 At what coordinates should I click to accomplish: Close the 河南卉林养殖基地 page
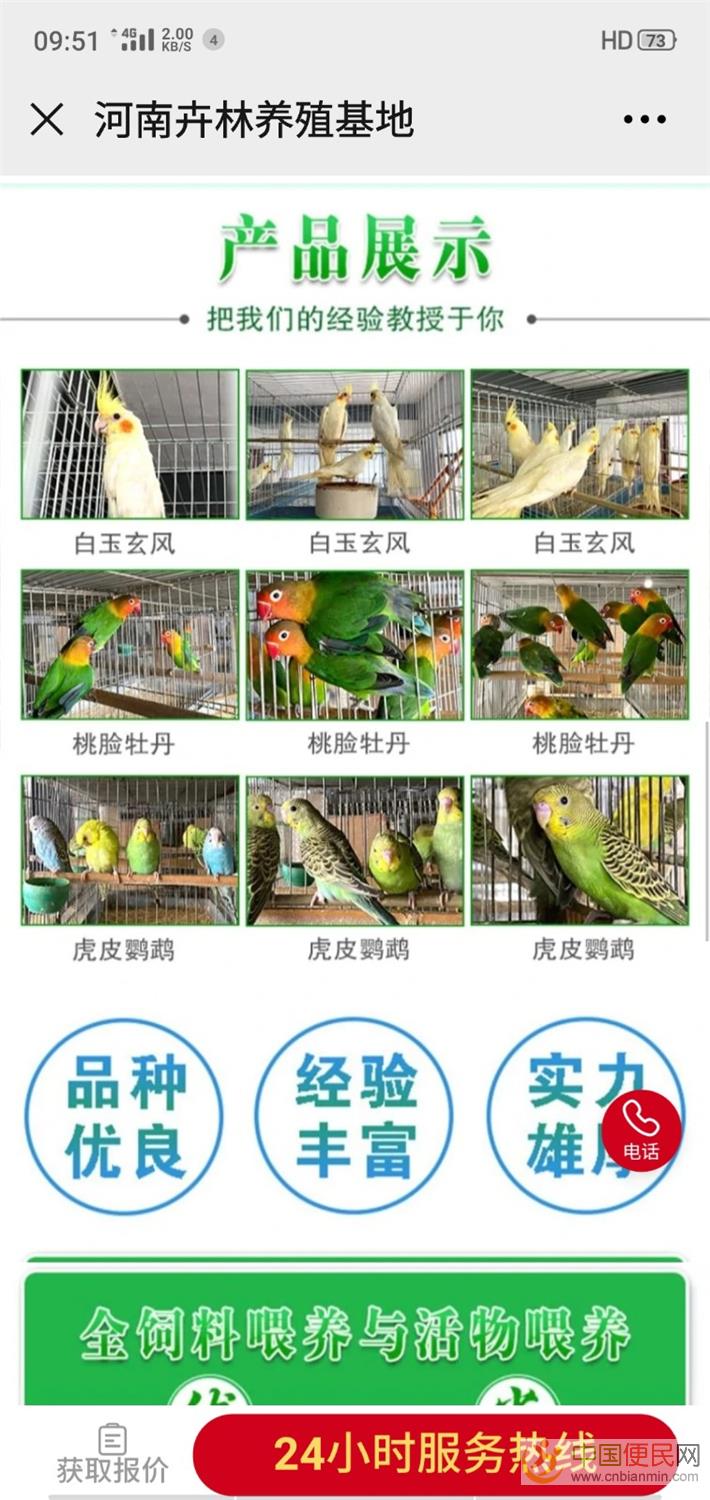[47, 120]
